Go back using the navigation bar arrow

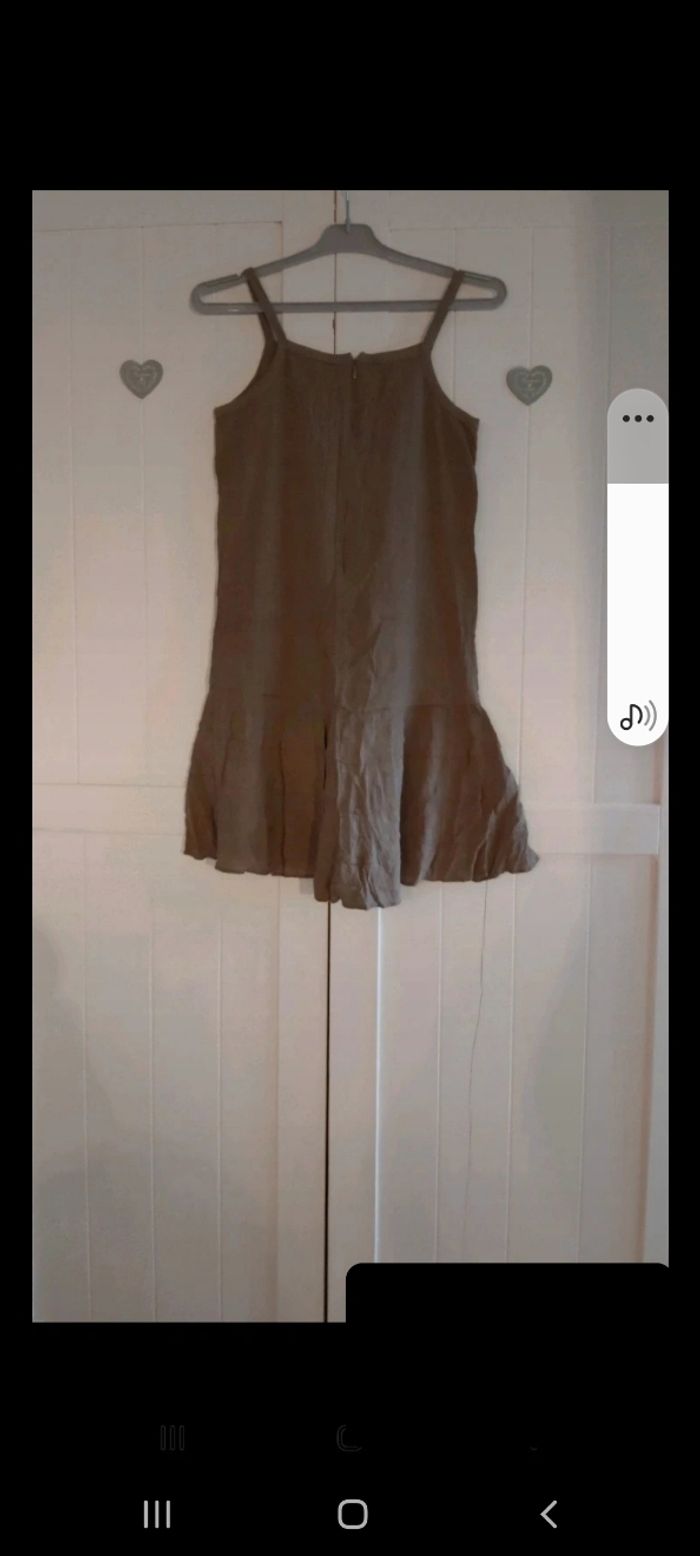[x=548, y=1514]
